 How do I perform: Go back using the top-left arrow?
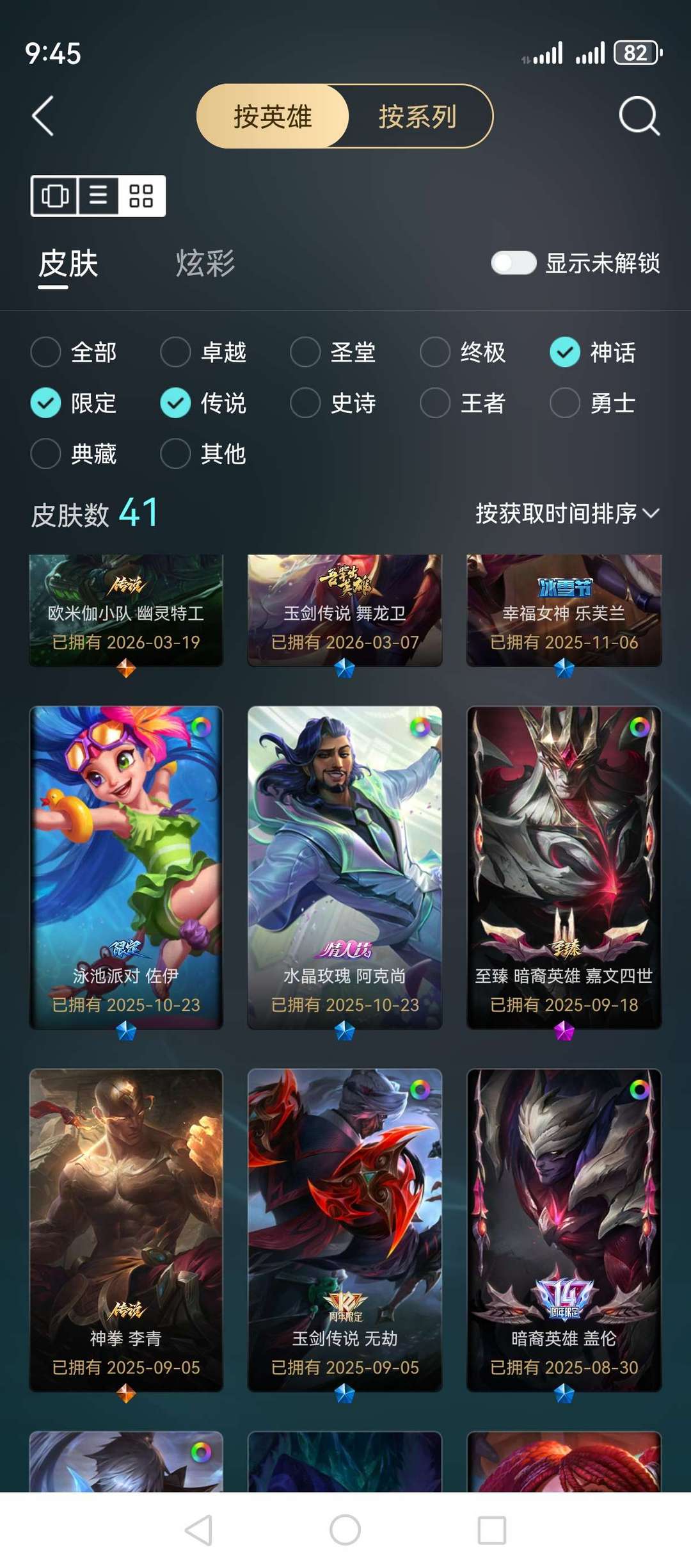coord(43,117)
